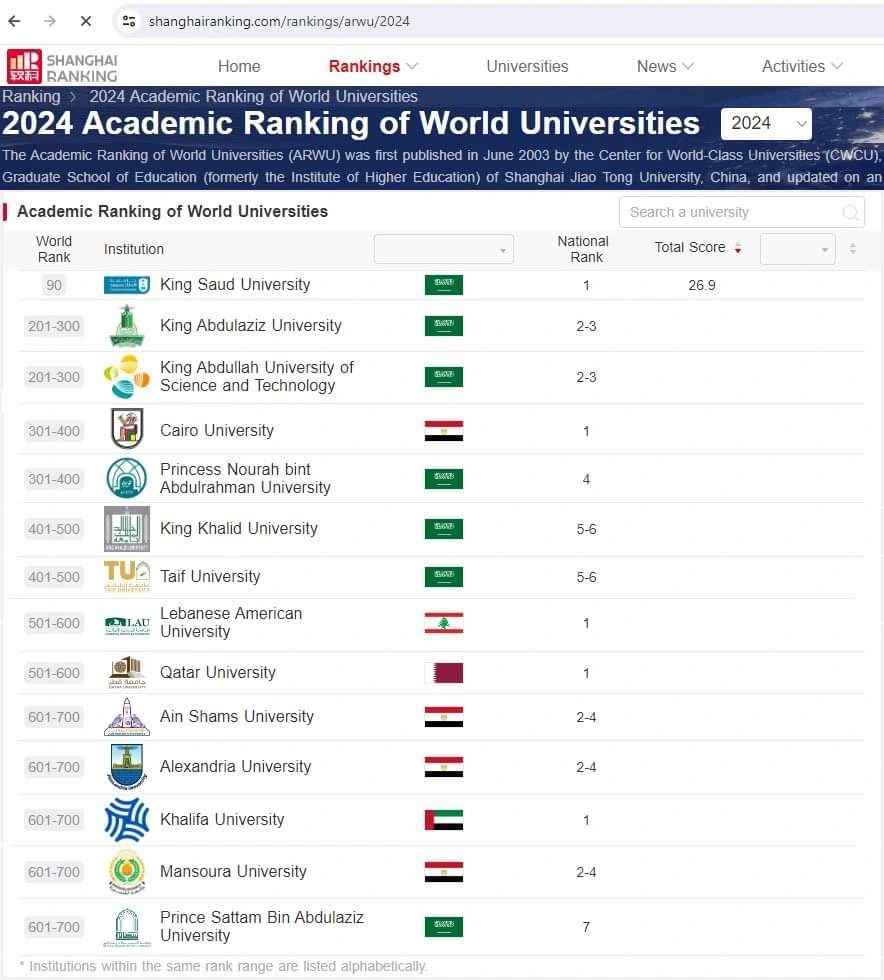Open the indicator dropdown beside Total Score
This screenshot has height=980, width=884.
pyautogui.click(x=796, y=249)
